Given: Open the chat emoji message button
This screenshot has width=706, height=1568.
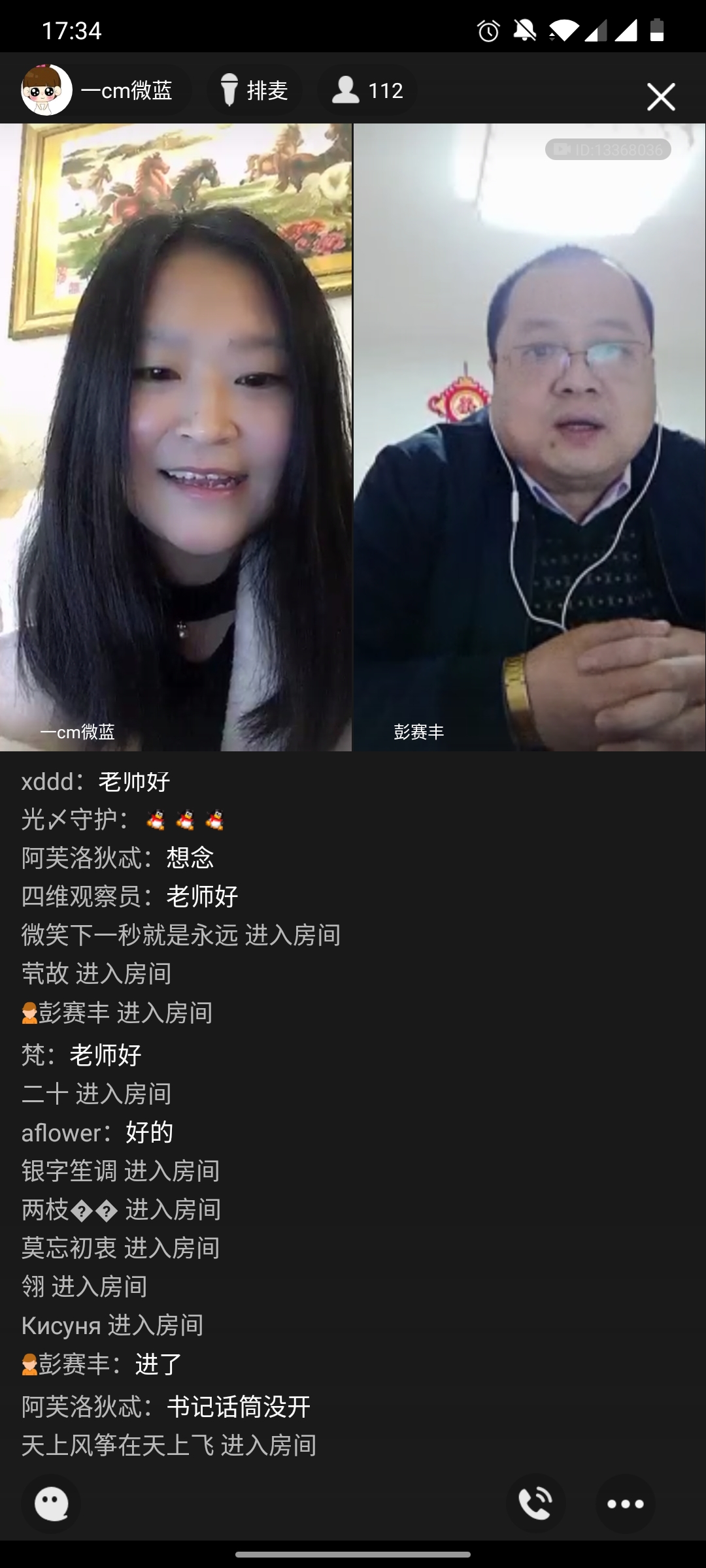Looking at the screenshot, I should click(51, 1503).
